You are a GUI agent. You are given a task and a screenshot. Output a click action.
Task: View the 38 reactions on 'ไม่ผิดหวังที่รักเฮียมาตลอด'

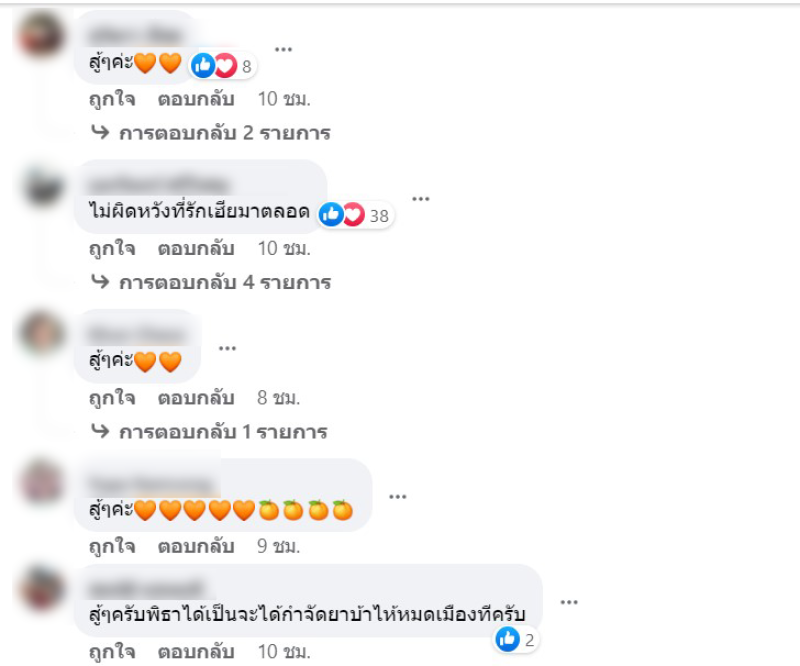click(x=353, y=214)
